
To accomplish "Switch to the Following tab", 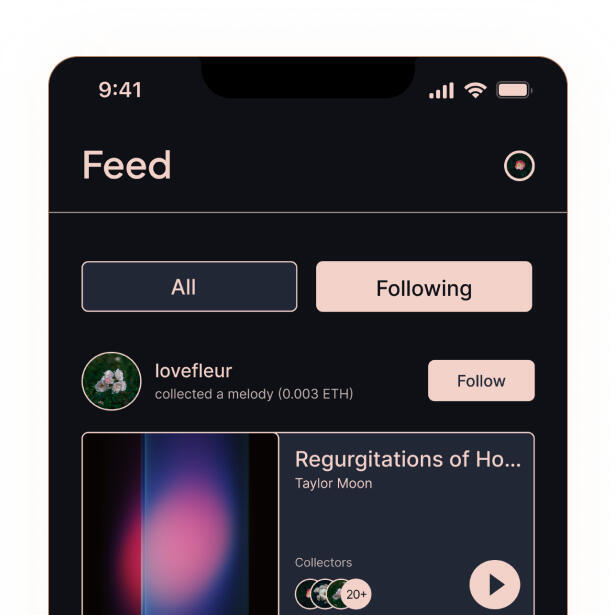I will tap(424, 287).
